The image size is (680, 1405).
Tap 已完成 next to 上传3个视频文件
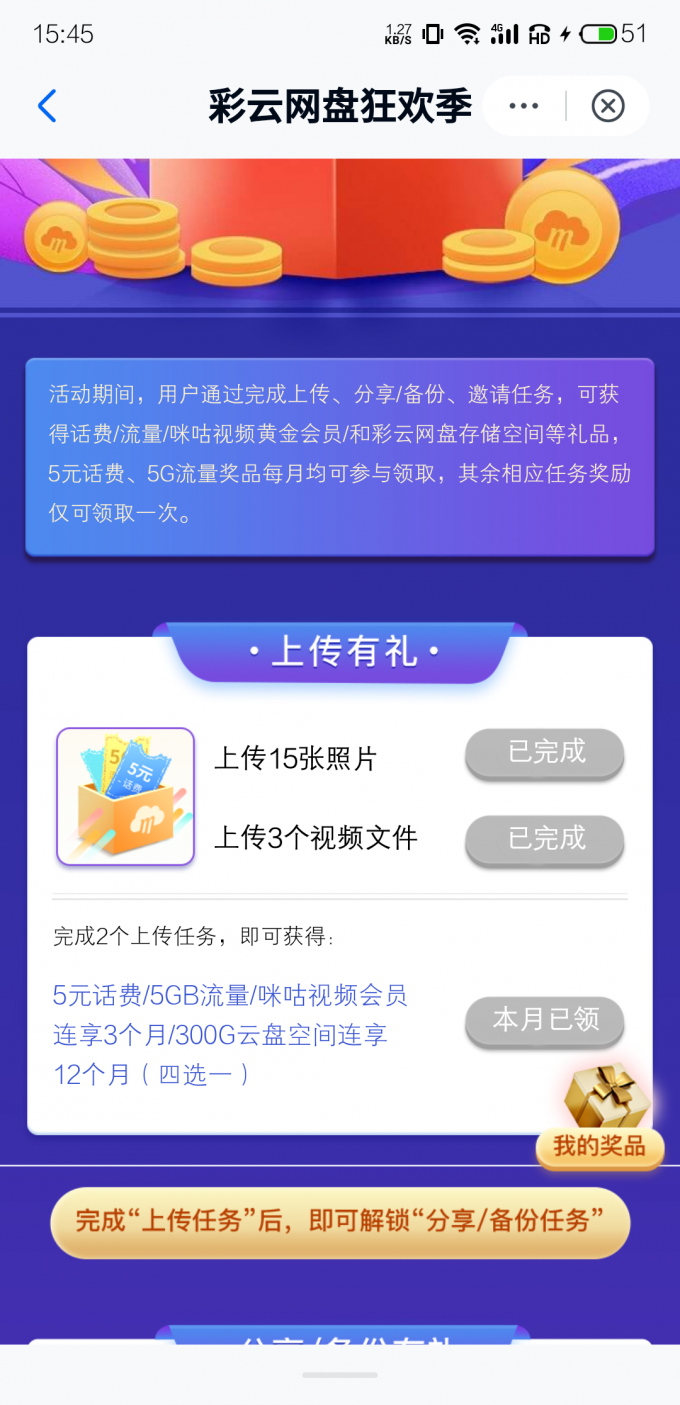pos(545,839)
